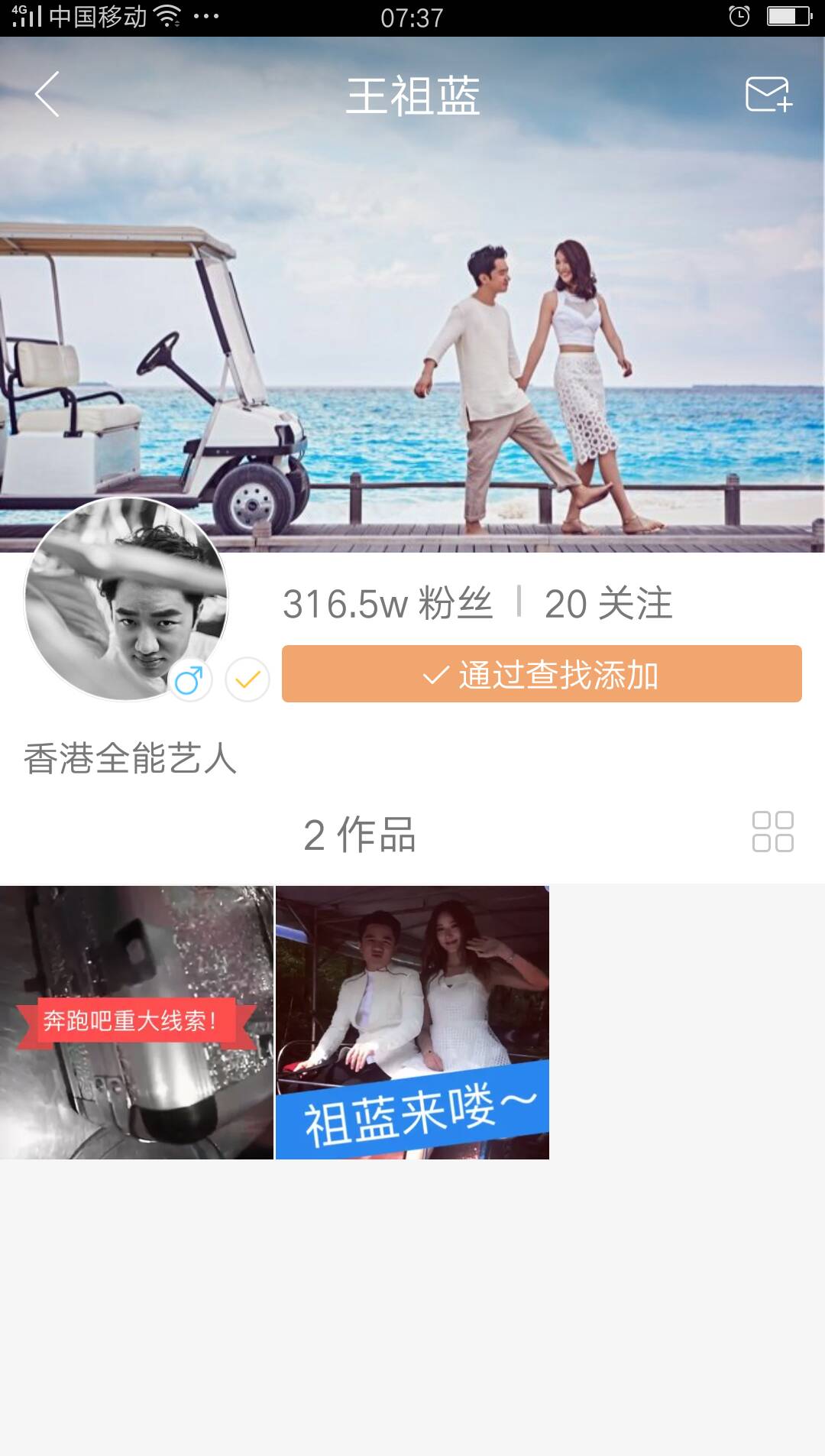Tap the 通过查找添加 button
This screenshot has width=825, height=1456.
542,674
